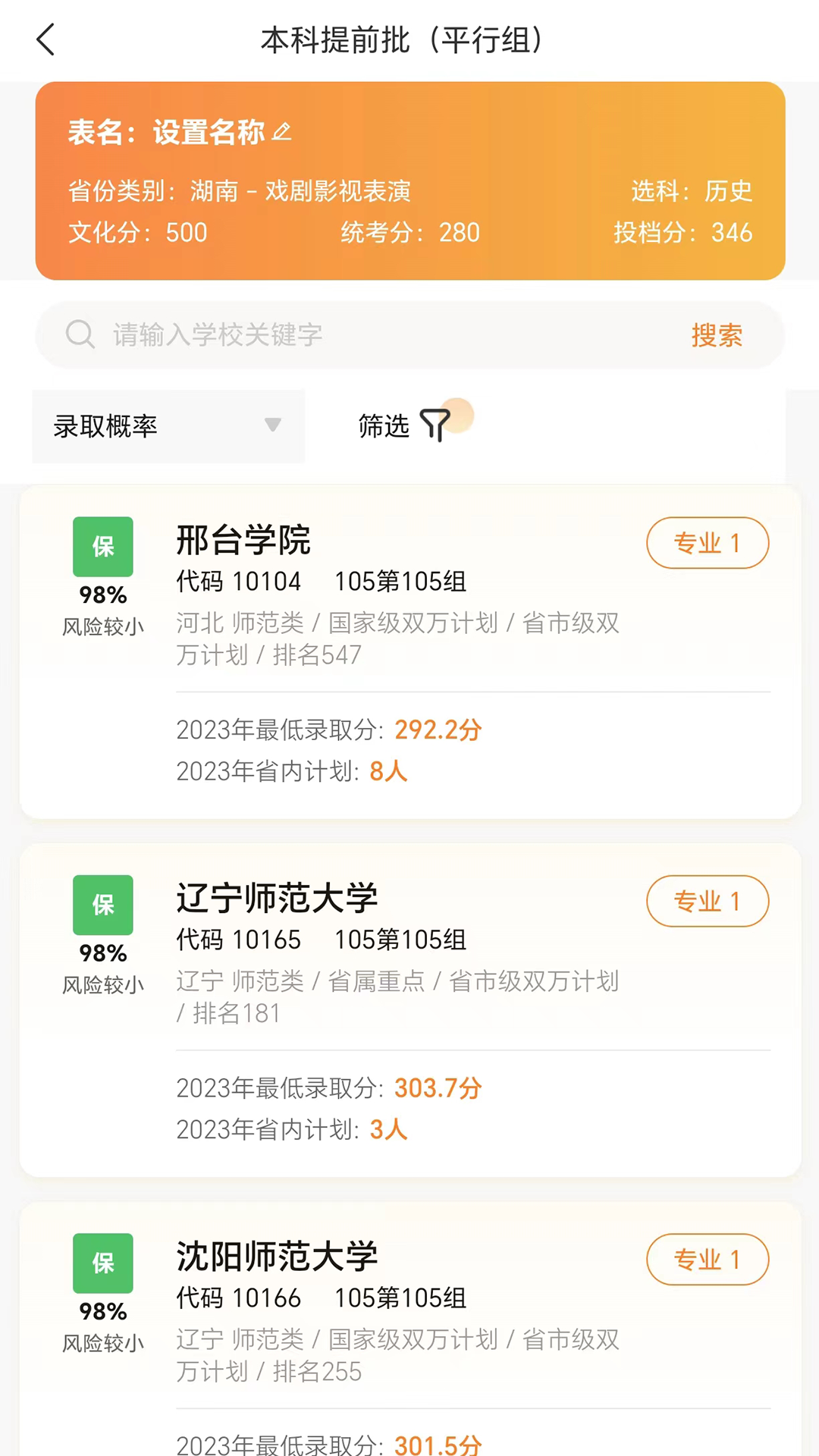Click the green 保 badge for 沈阳师范大学

pos(102,1263)
